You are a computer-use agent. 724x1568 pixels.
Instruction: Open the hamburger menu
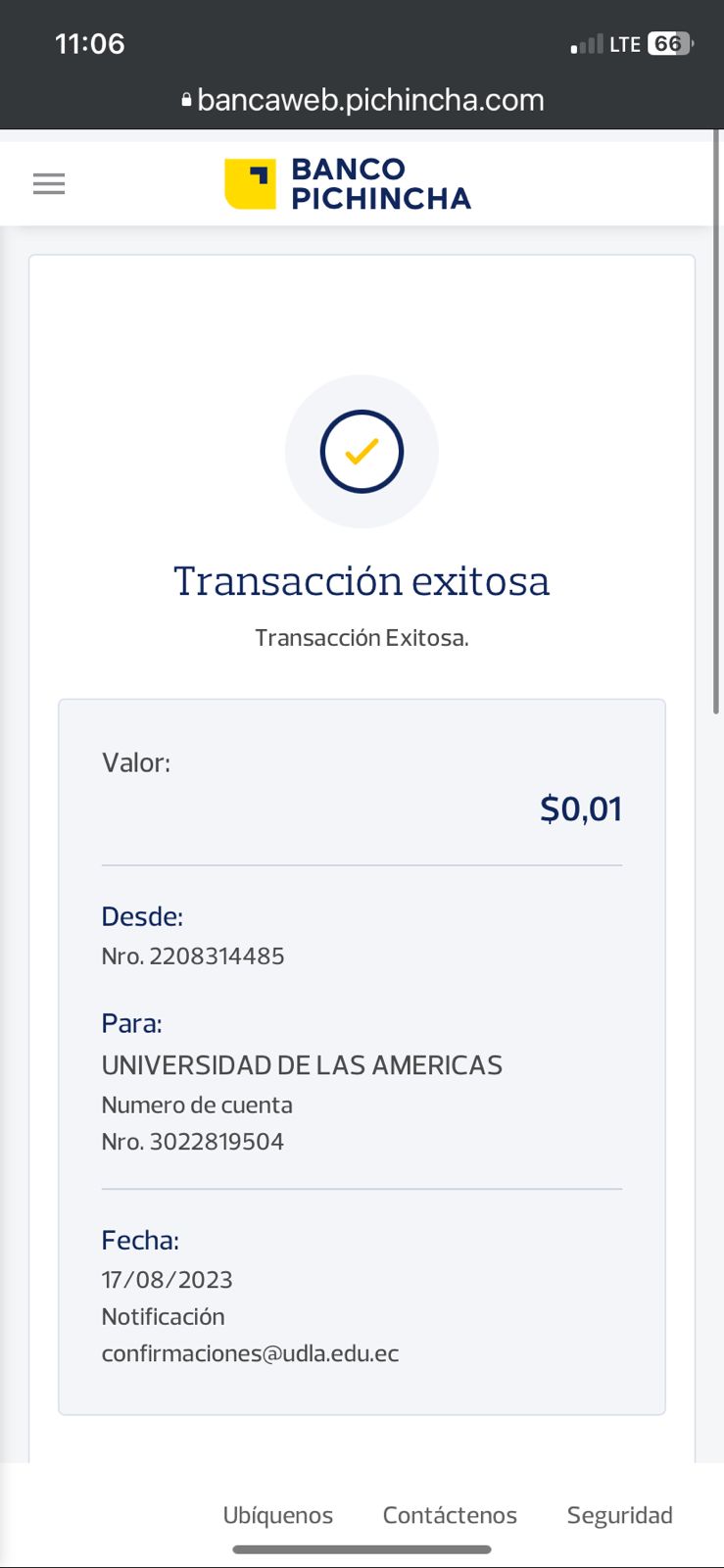pos(49,183)
